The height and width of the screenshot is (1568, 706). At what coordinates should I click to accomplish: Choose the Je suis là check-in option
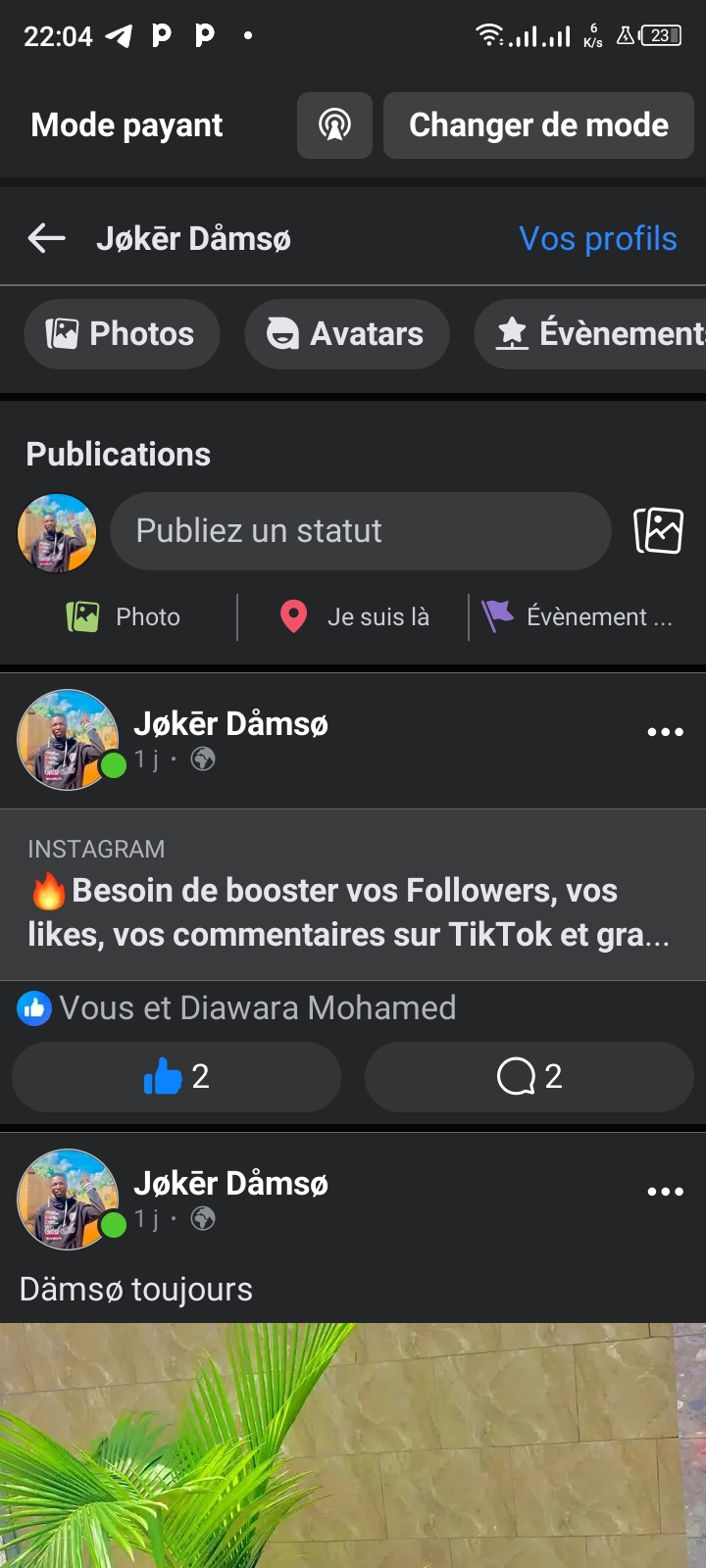tap(355, 616)
